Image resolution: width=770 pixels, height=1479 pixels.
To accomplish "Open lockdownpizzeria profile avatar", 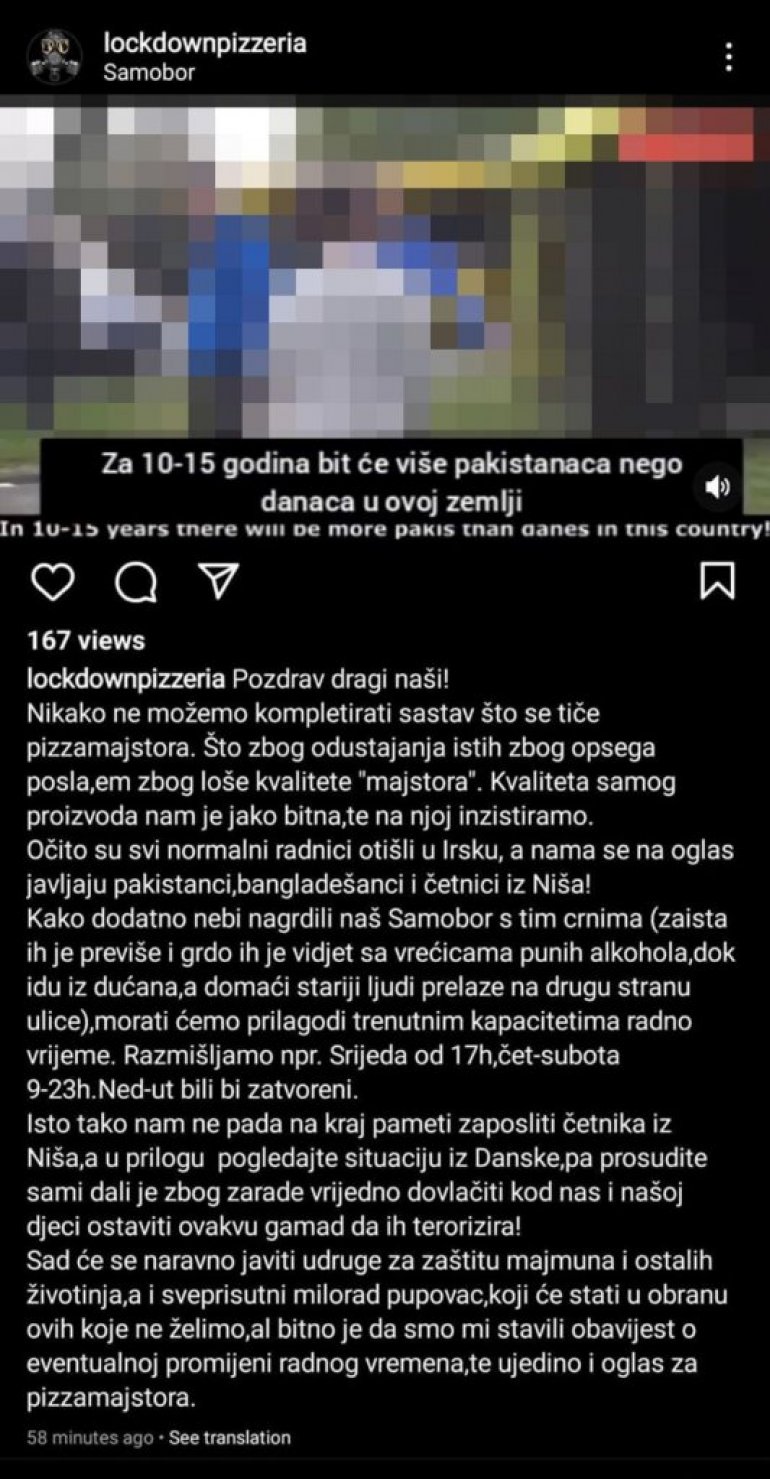I will pos(54,57).
